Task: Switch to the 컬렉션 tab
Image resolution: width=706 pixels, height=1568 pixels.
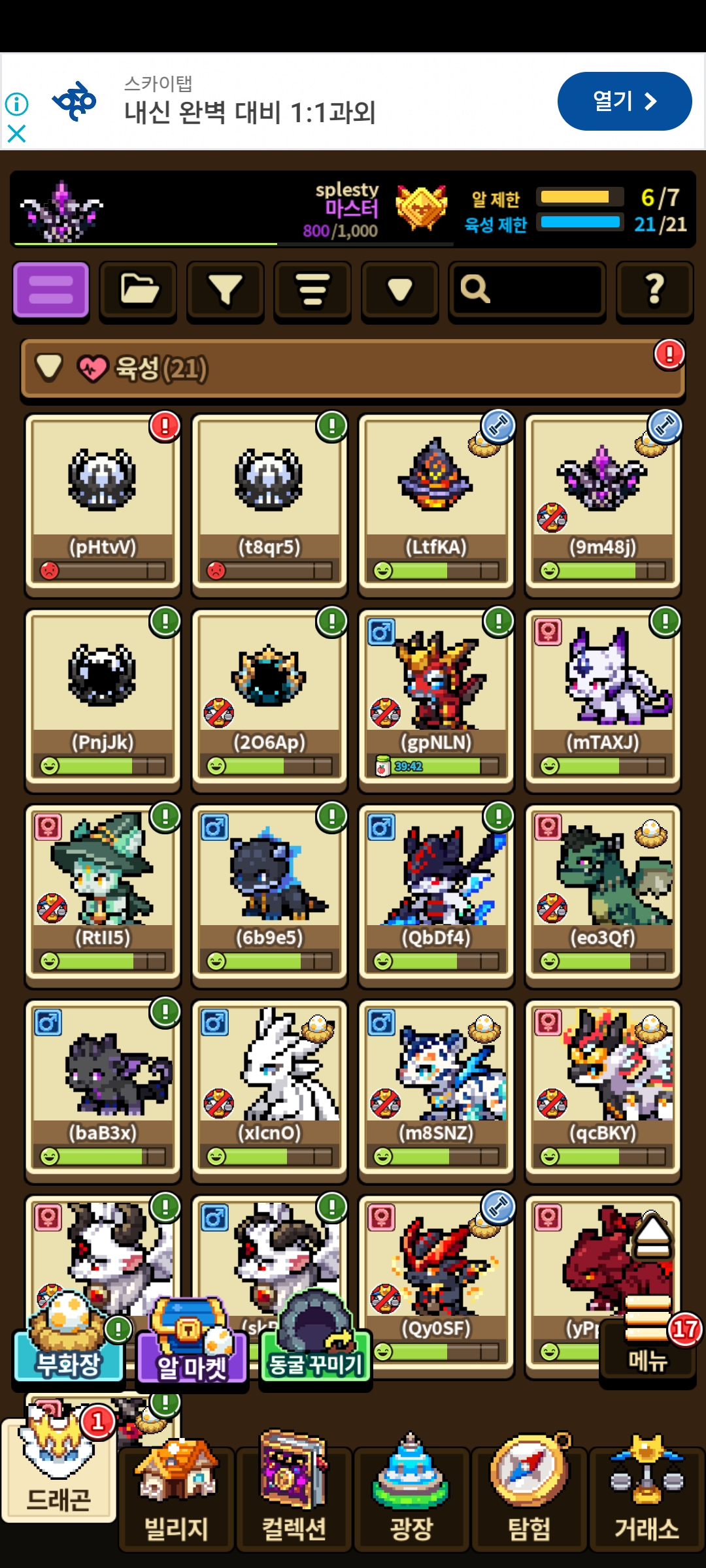Action: coord(294,1497)
